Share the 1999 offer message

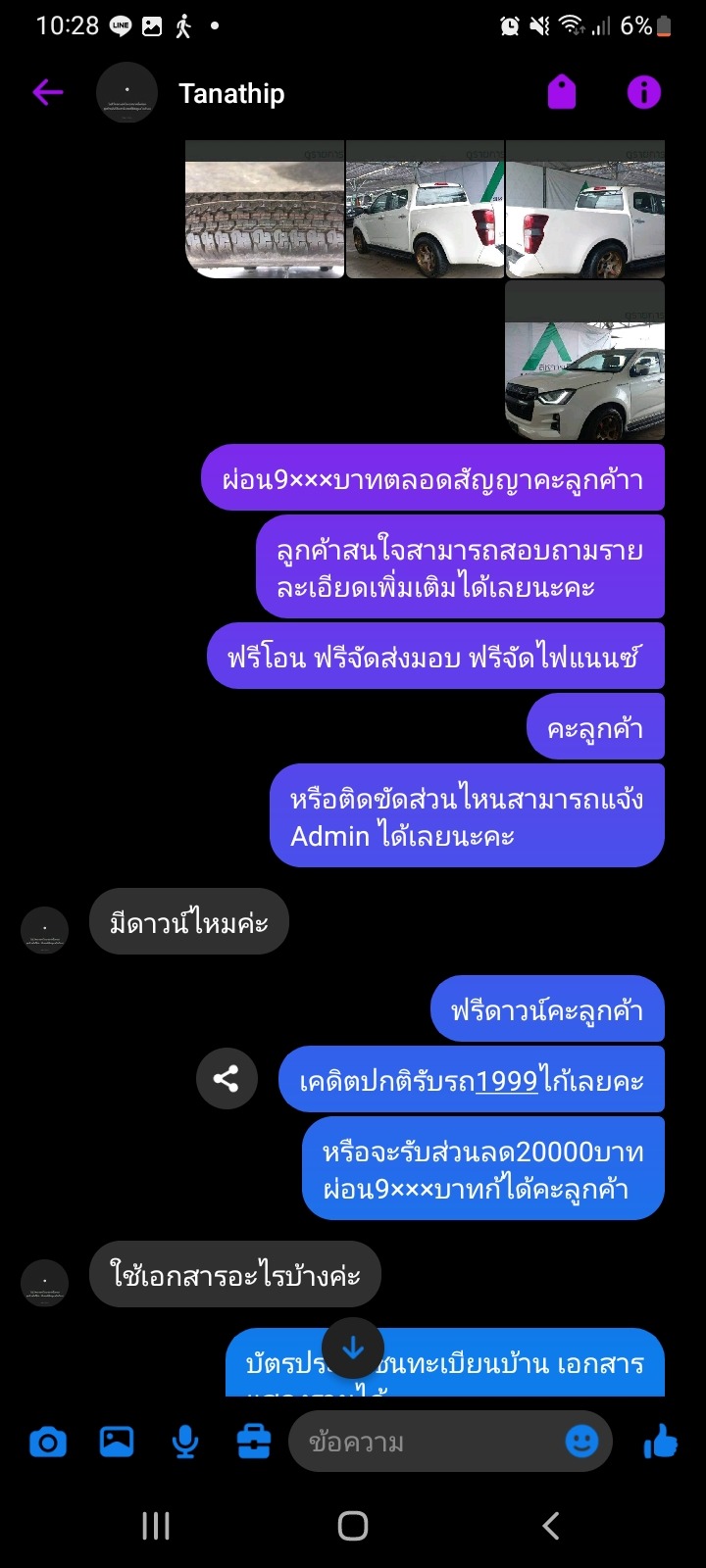pyautogui.click(x=227, y=1079)
